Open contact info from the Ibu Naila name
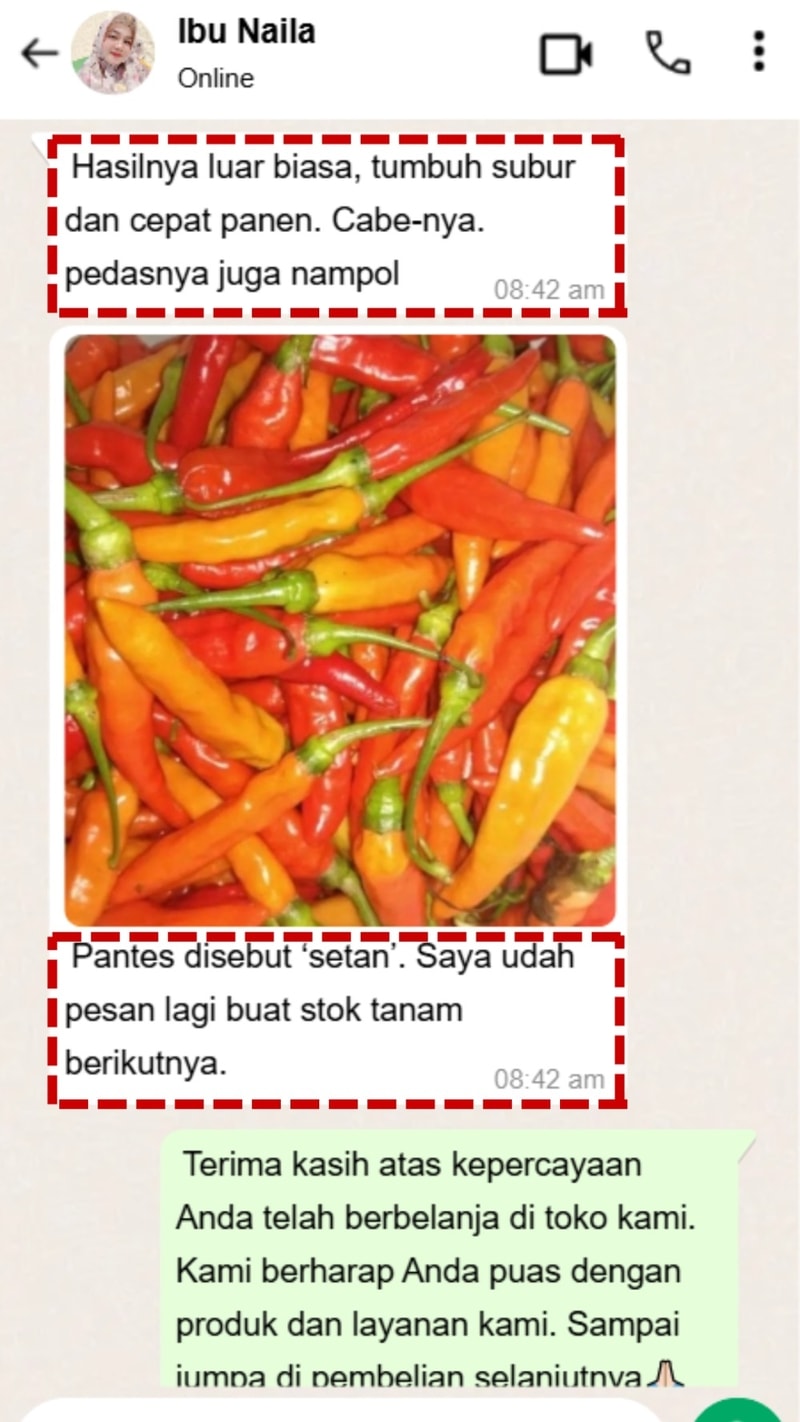 point(246,32)
